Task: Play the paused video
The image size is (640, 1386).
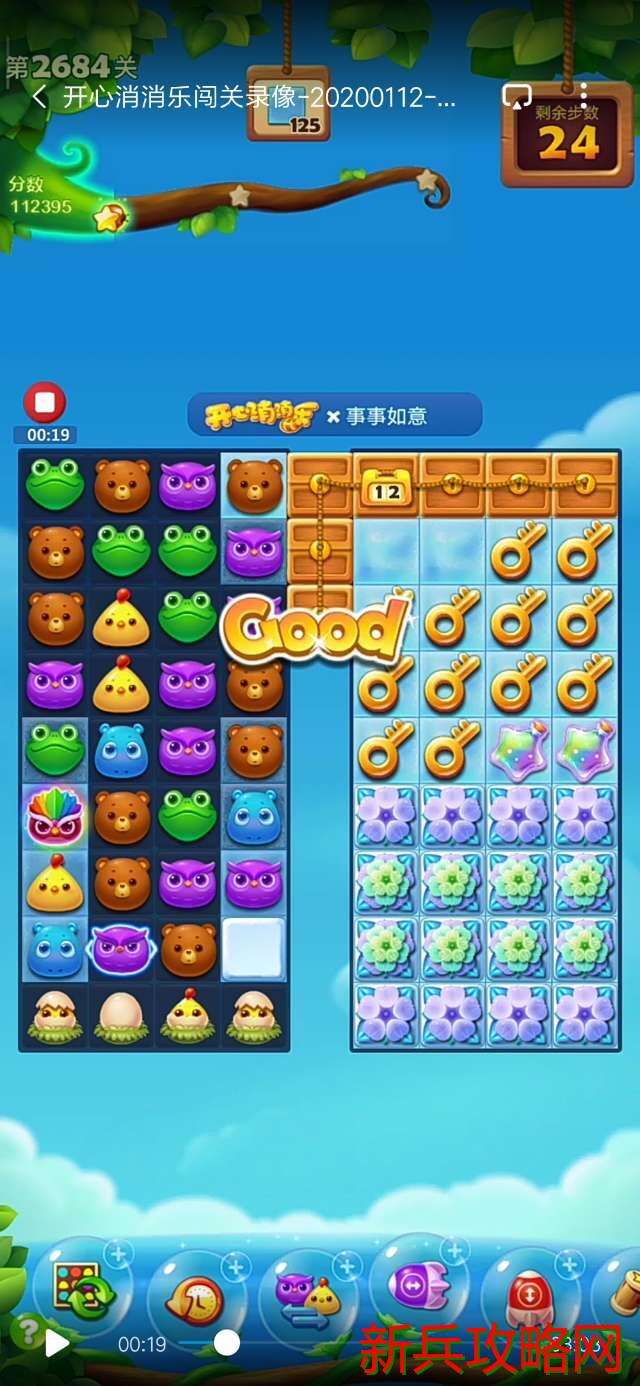Action: pos(58,1343)
